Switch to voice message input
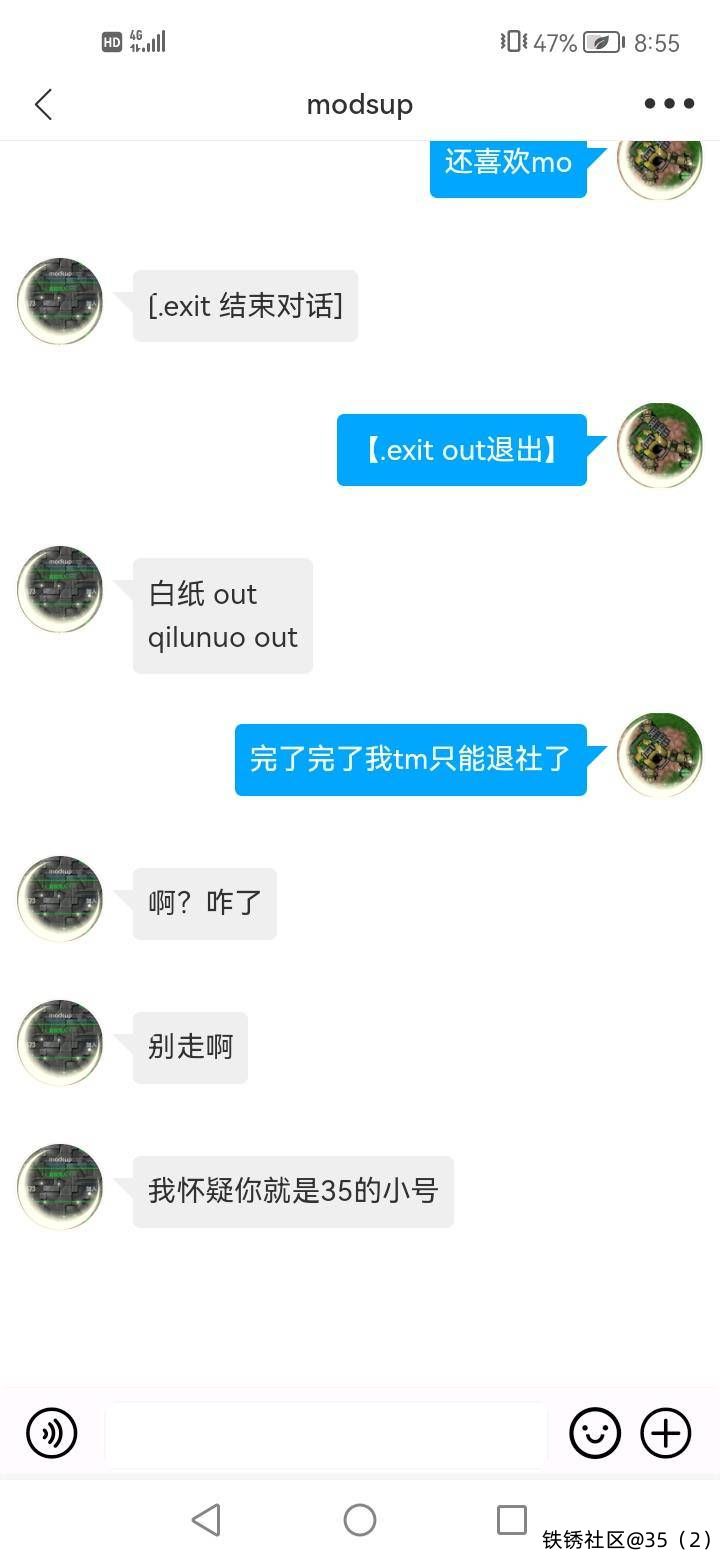Viewport: 720px width, 1560px height. (x=51, y=1433)
